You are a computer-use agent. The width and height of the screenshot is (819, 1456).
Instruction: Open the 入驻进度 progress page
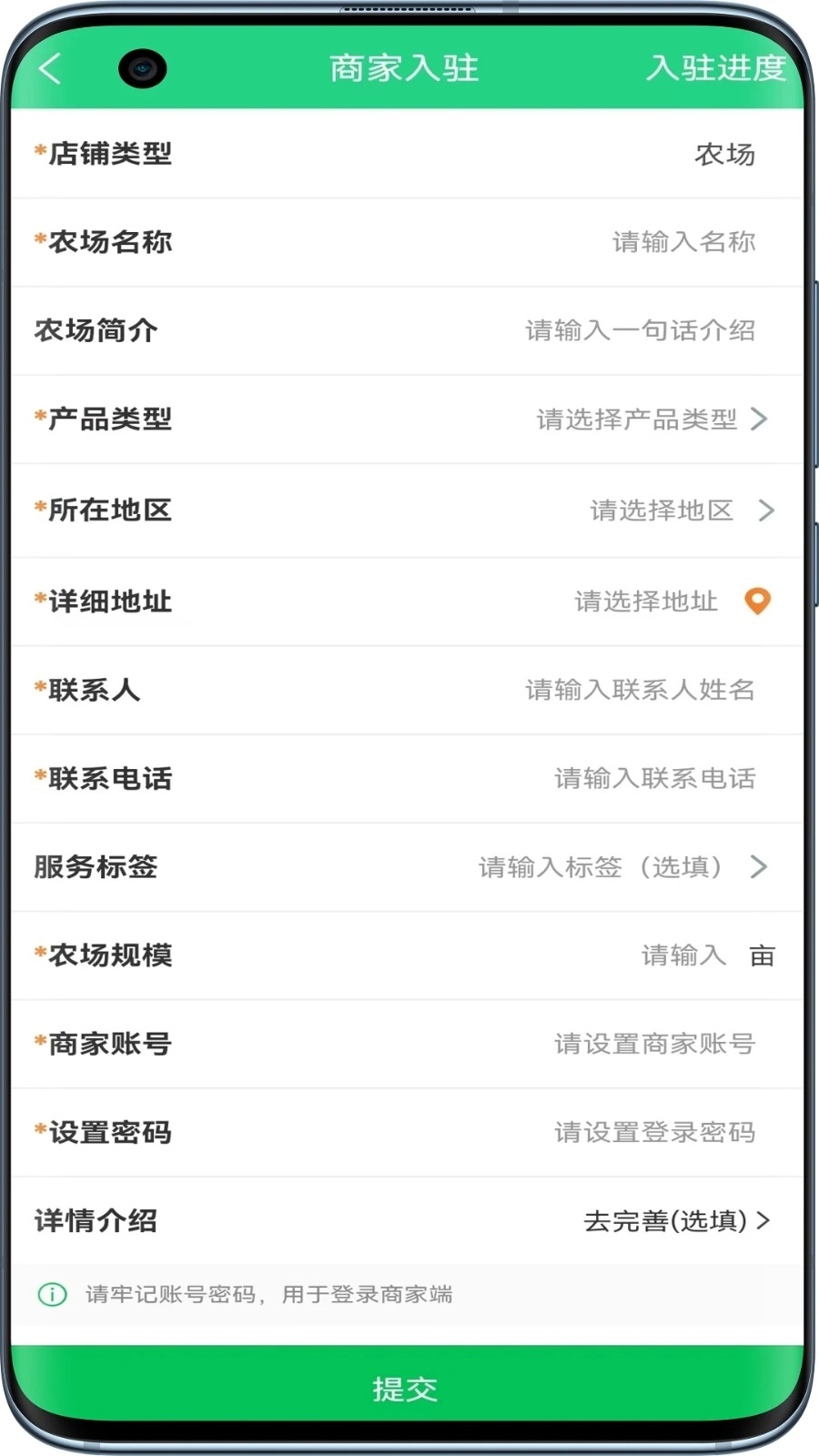[x=718, y=68]
